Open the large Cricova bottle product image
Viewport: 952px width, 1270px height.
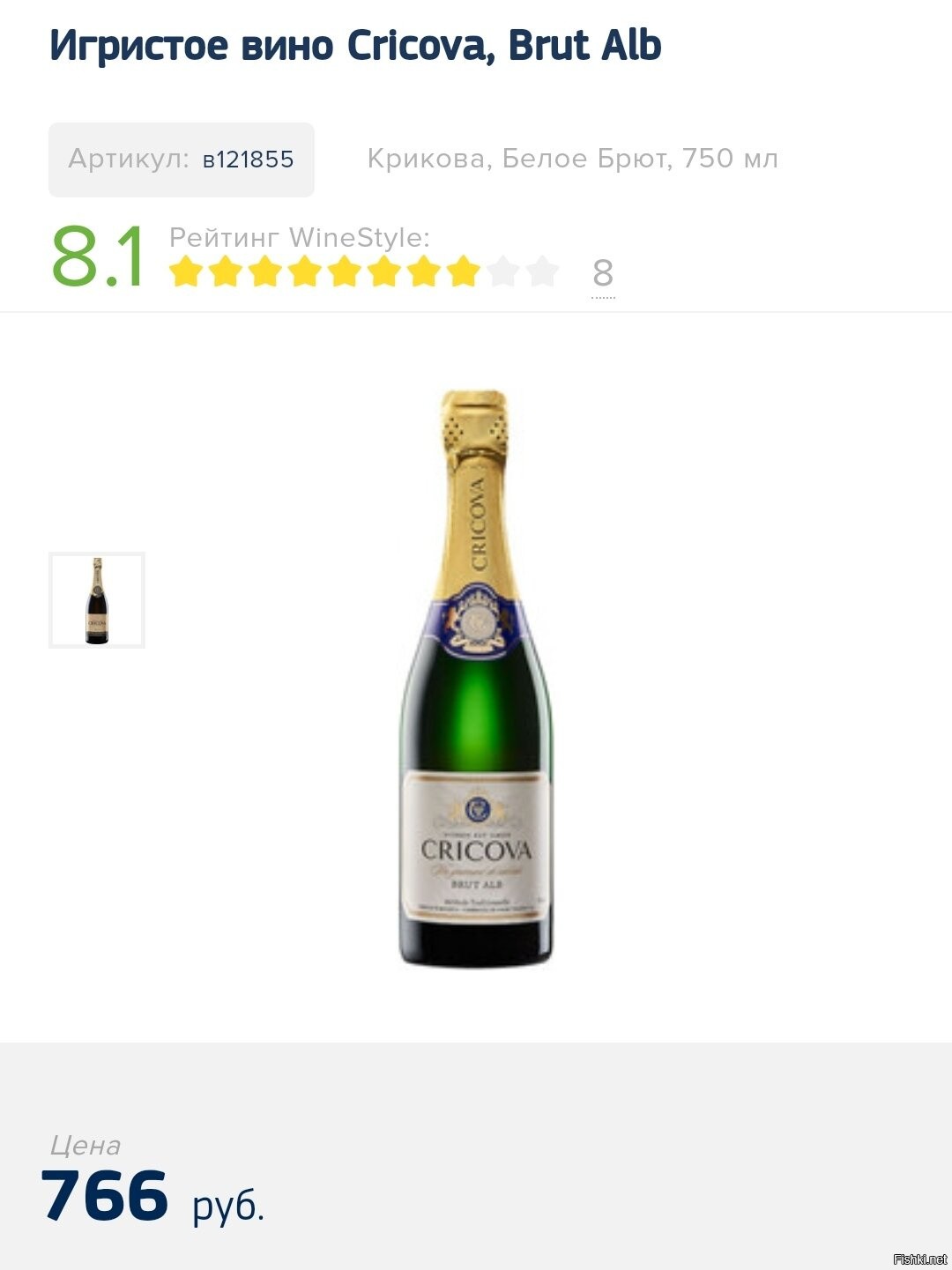[x=476, y=679]
